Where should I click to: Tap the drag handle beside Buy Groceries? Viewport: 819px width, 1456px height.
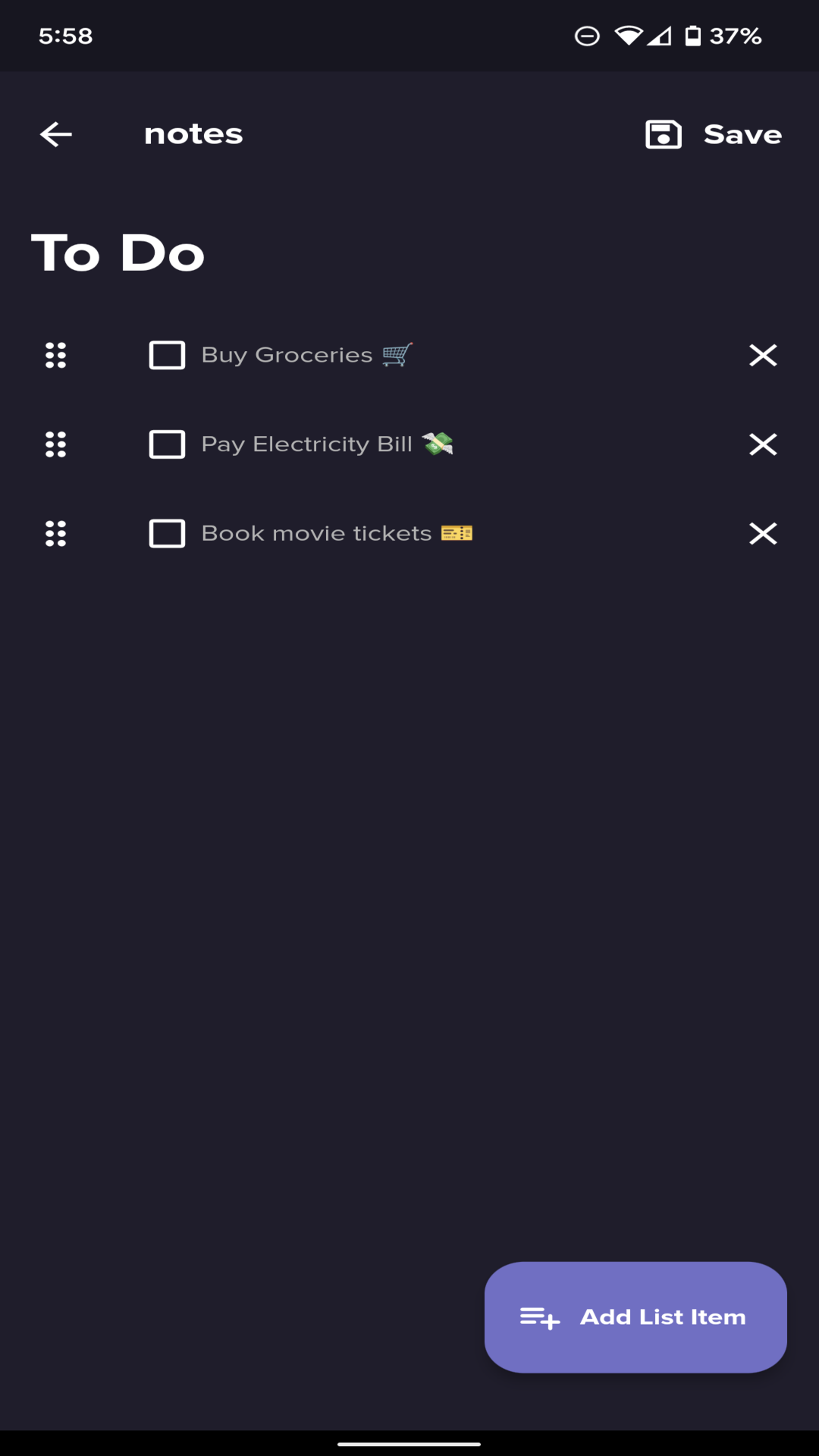pyautogui.click(x=56, y=355)
